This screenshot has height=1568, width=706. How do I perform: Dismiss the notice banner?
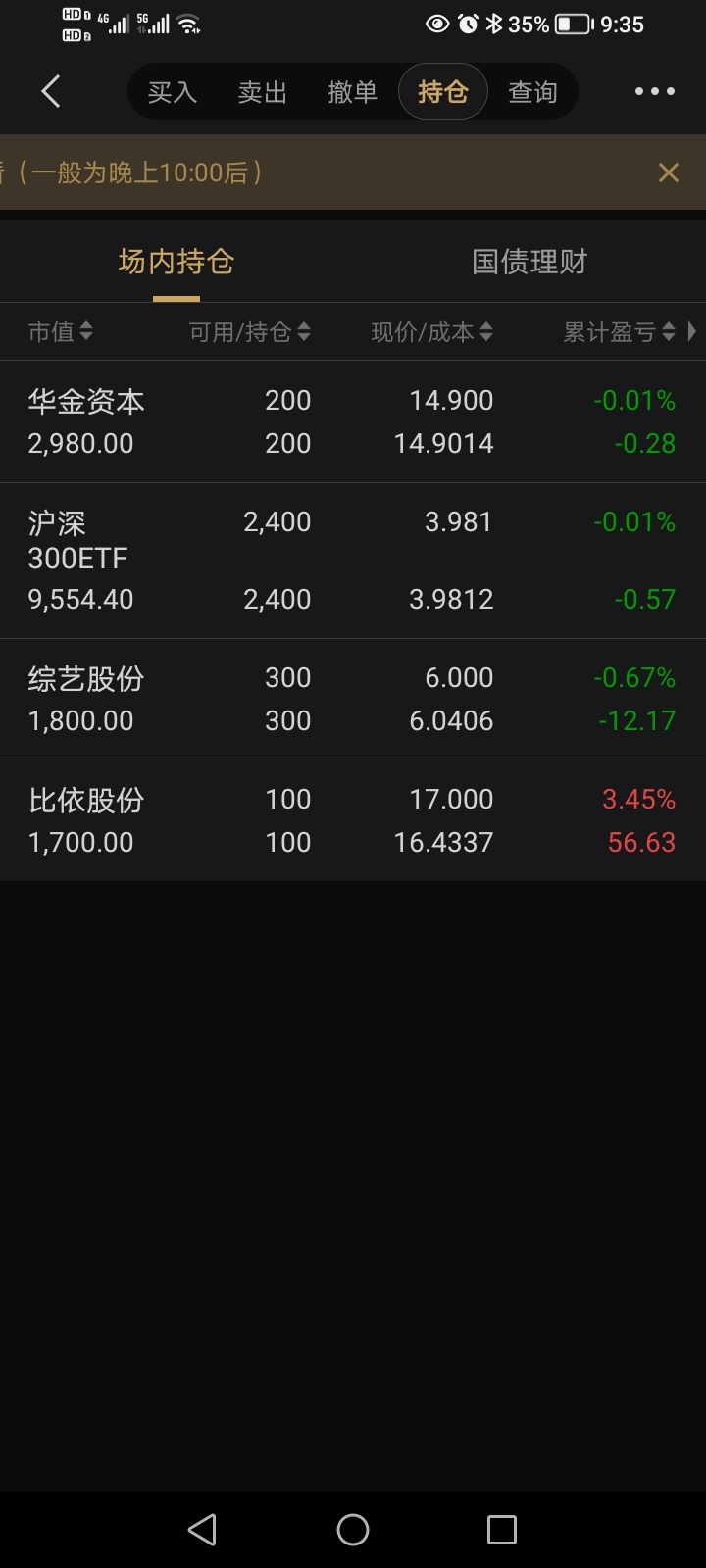669,173
